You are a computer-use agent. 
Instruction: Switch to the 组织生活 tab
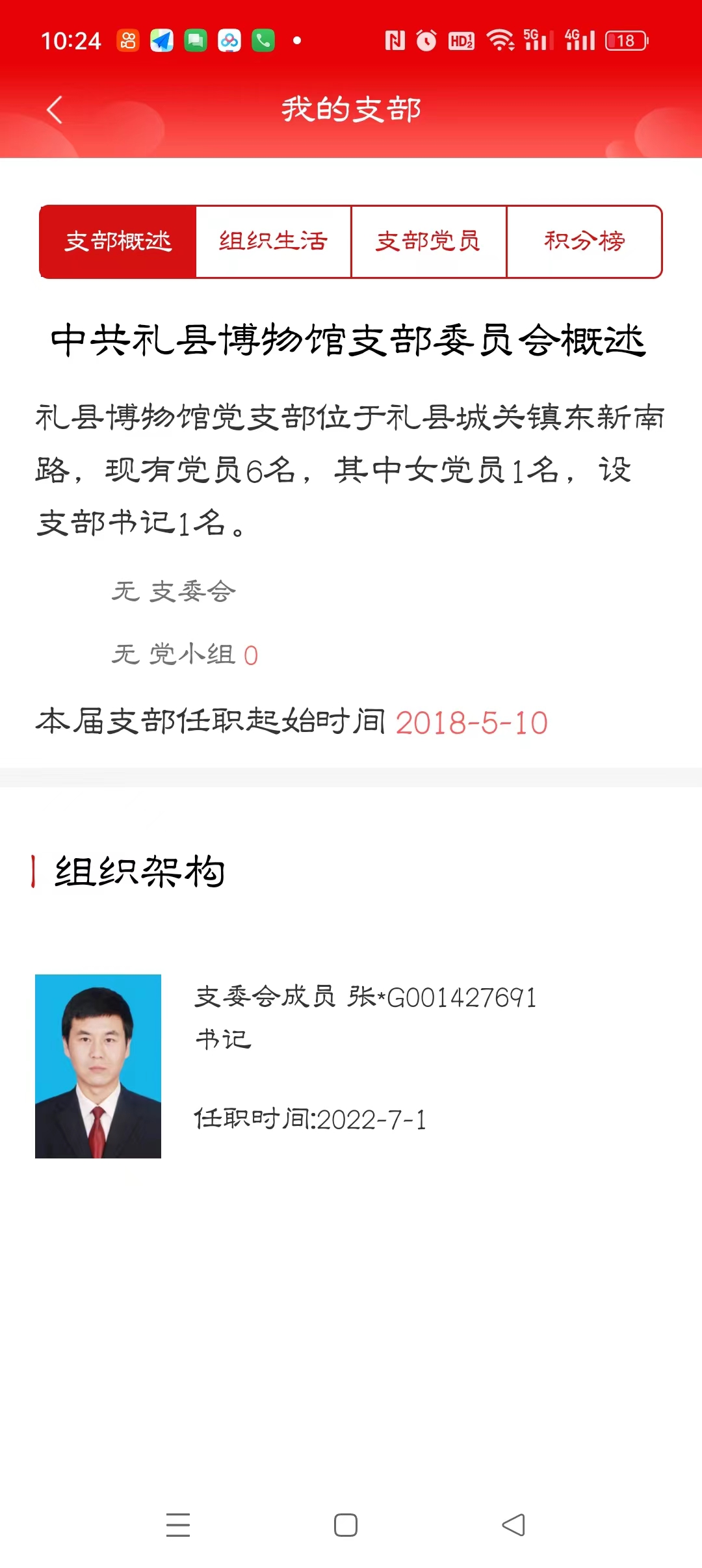(273, 242)
